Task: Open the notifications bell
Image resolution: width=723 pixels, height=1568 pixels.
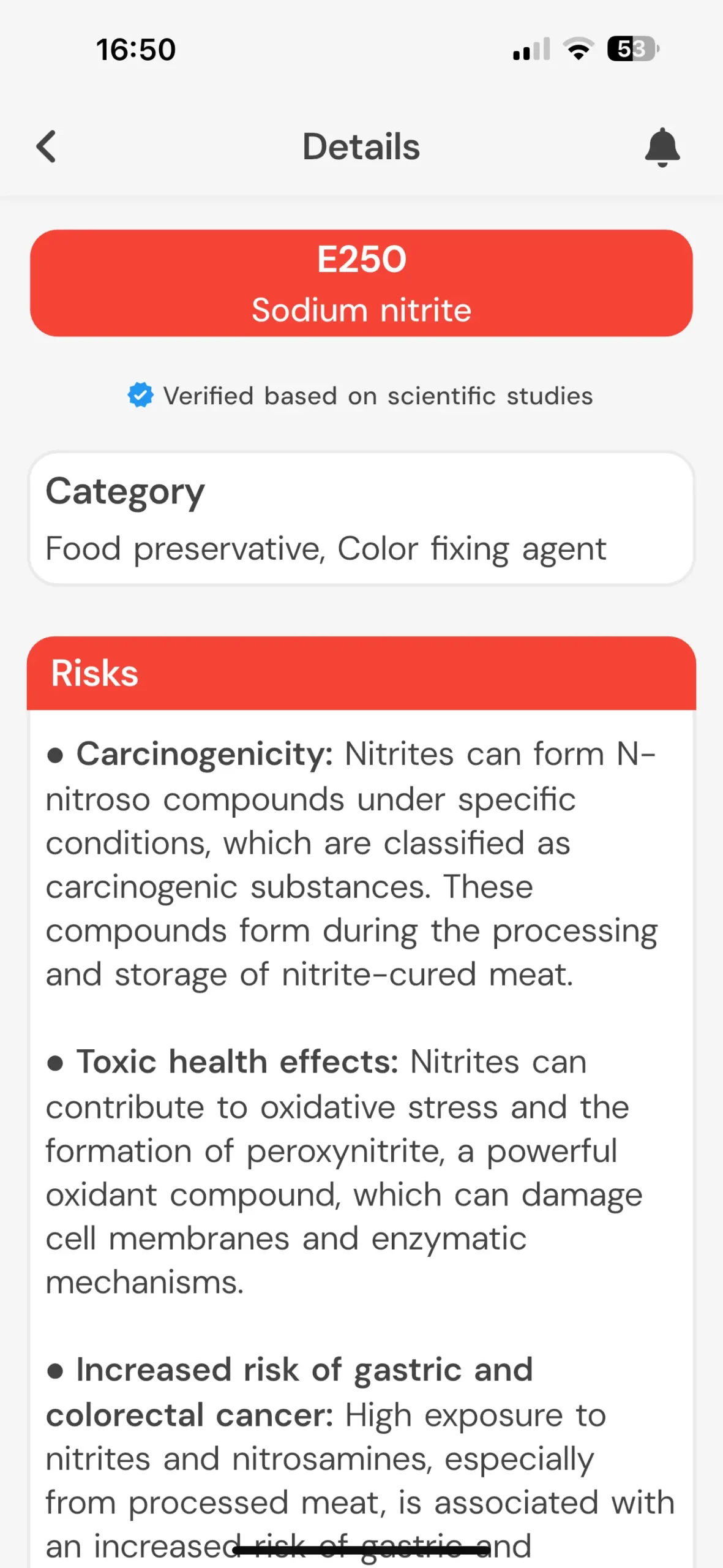Action: (x=662, y=147)
